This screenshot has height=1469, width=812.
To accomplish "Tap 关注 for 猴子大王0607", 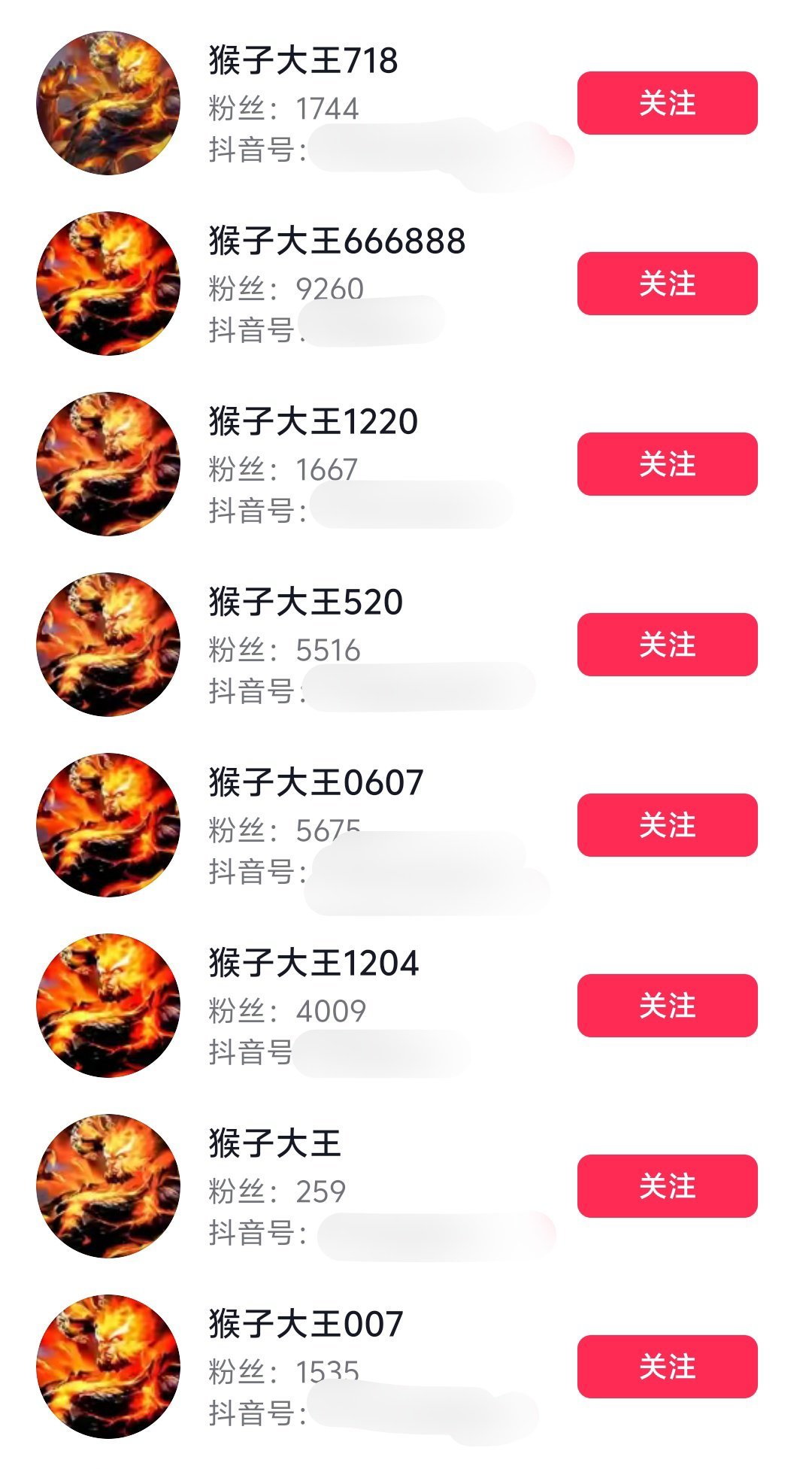I will 667,825.
